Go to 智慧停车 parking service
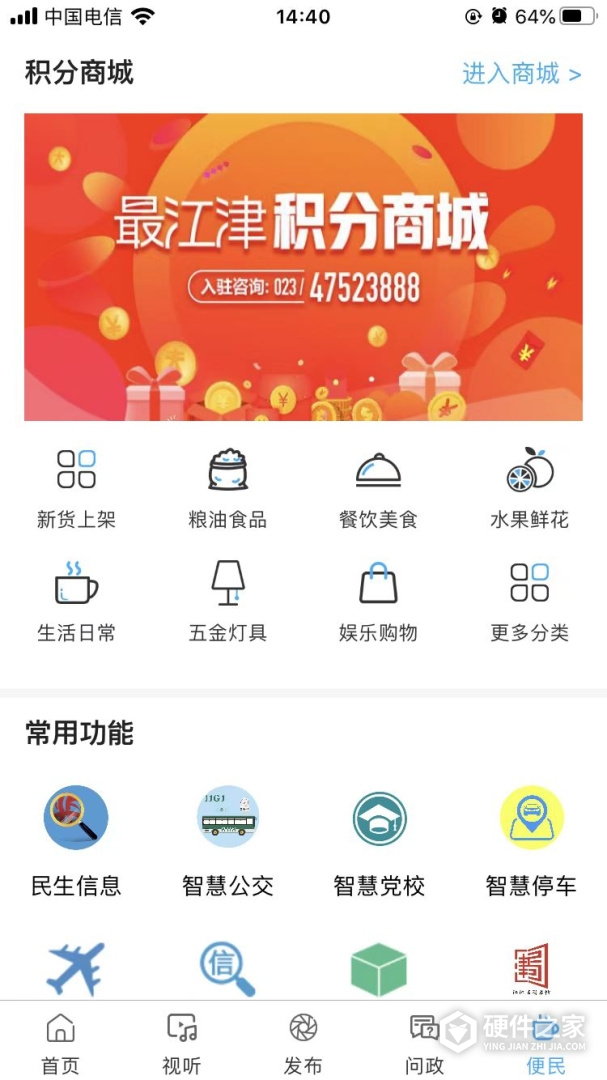607x1080 pixels. click(x=531, y=840)
